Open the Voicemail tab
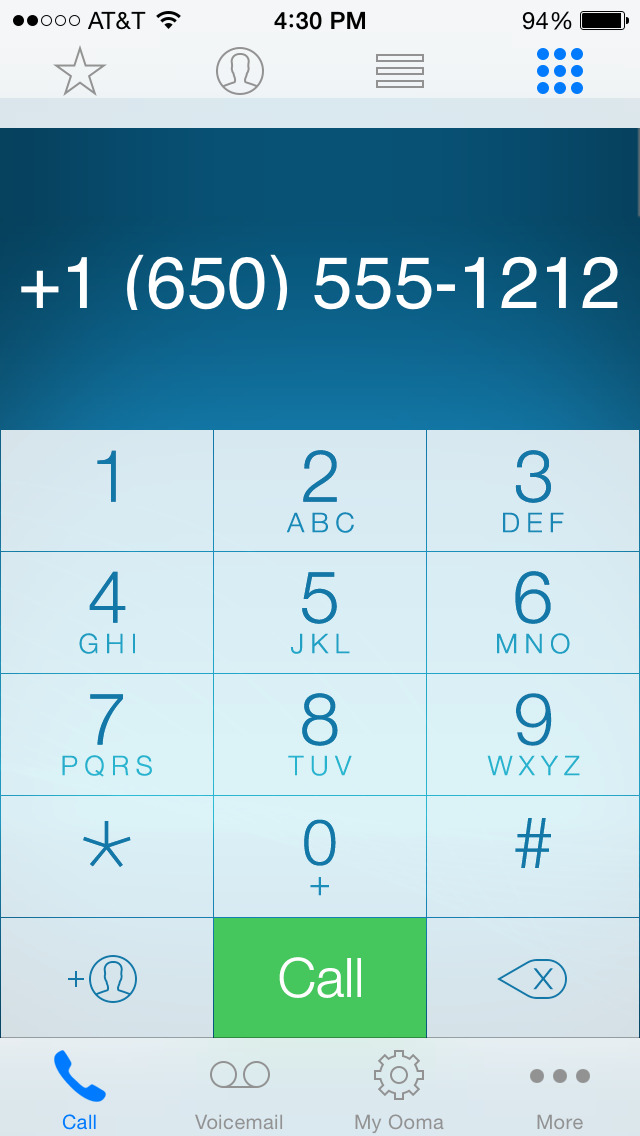The width and height of the screenshot is (640, 1136). click(x=240, y=1090)
